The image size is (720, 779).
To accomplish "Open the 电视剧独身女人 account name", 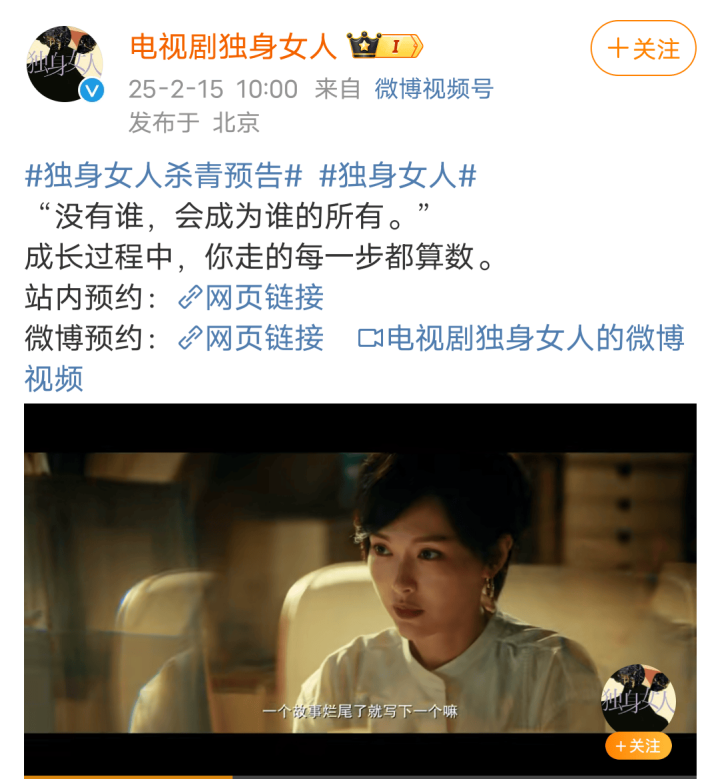I will (x=233, y=46).
